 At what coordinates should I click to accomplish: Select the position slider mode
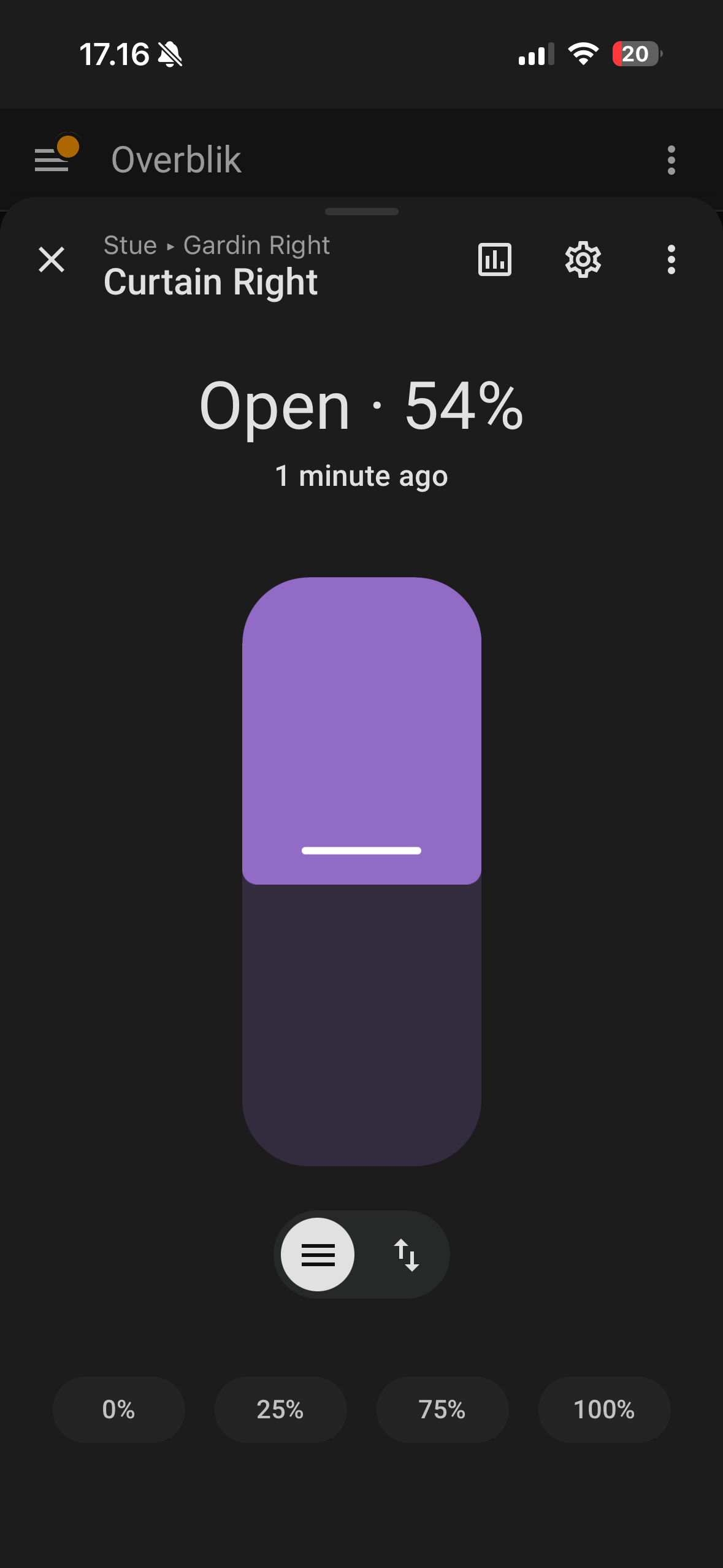[x=318, y=1255]
